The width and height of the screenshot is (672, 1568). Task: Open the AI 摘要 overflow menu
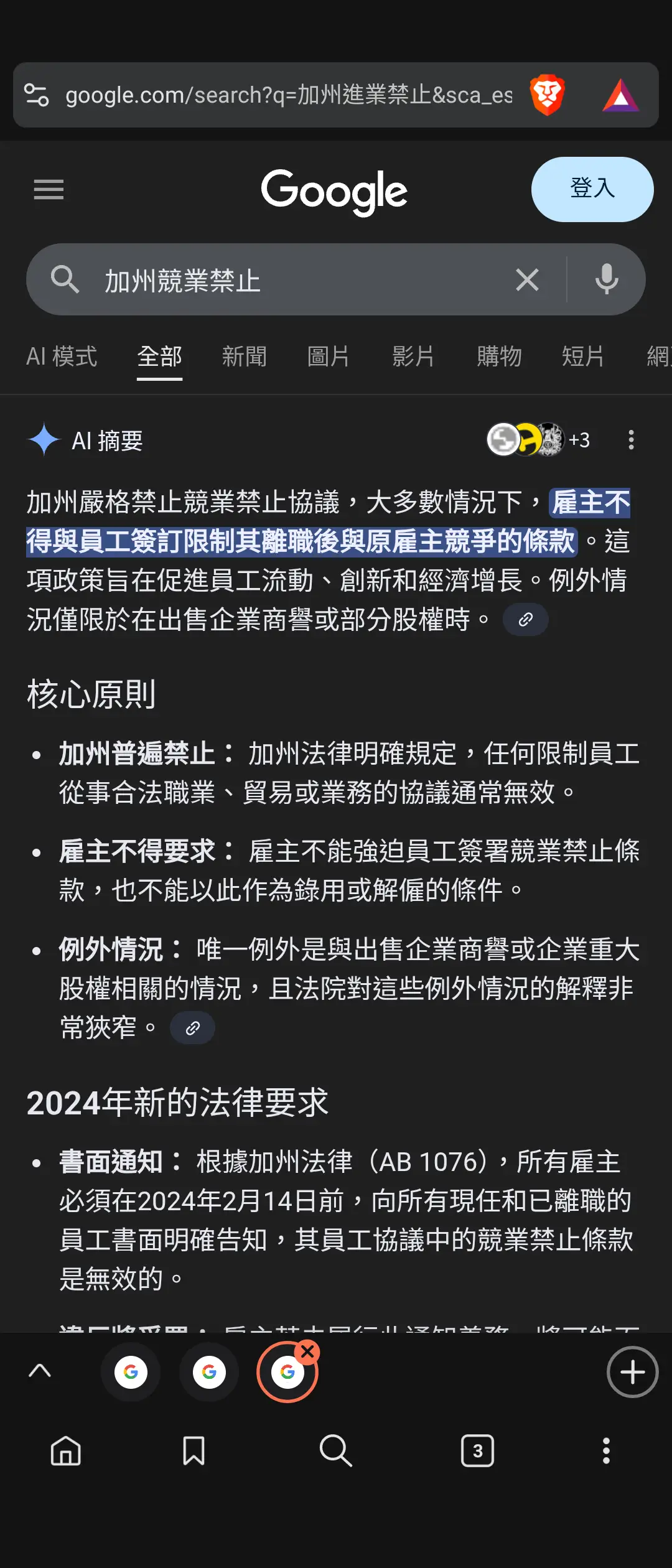coord(631,440)
